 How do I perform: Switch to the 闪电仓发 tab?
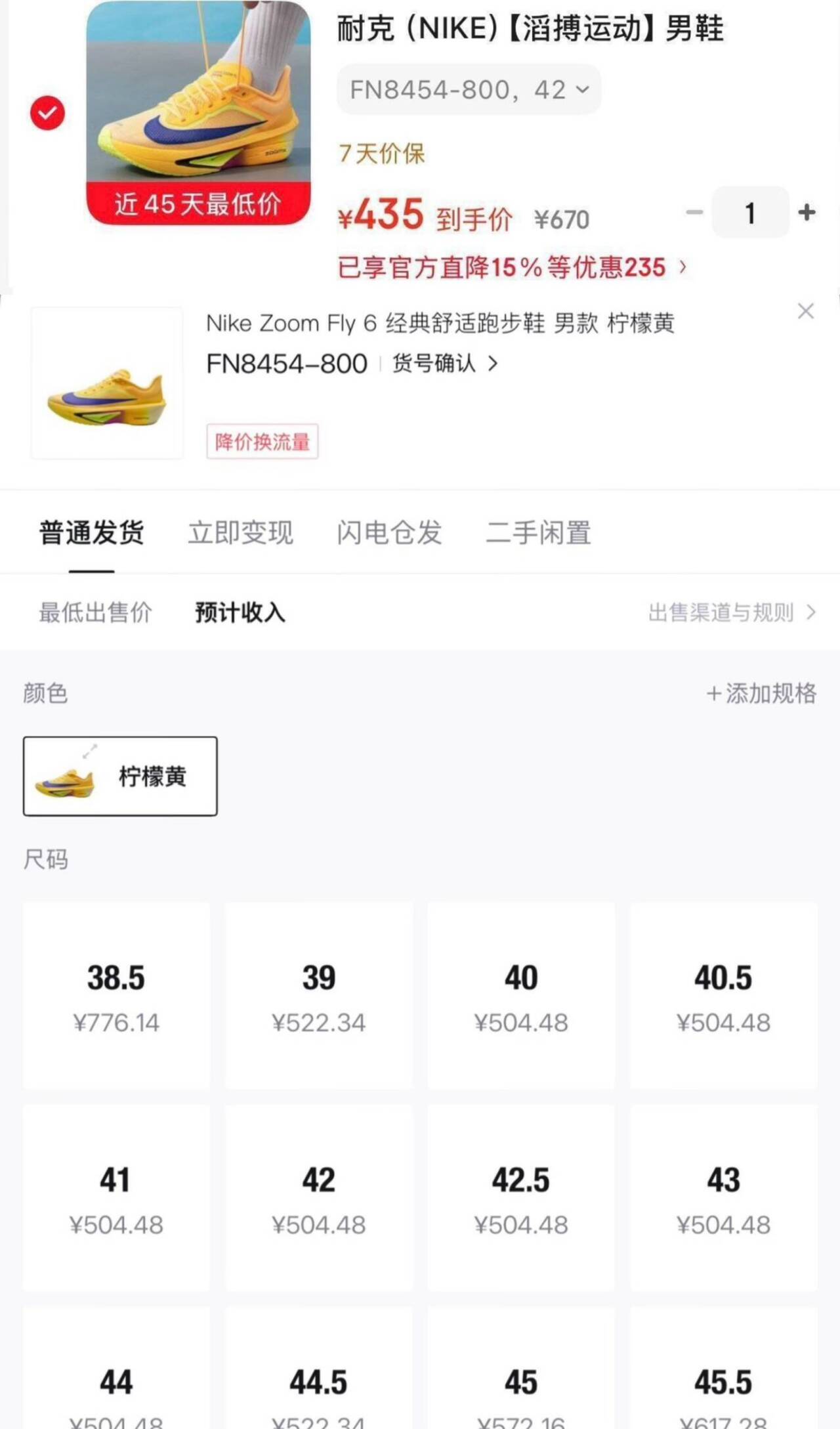(x=389, y=532)
